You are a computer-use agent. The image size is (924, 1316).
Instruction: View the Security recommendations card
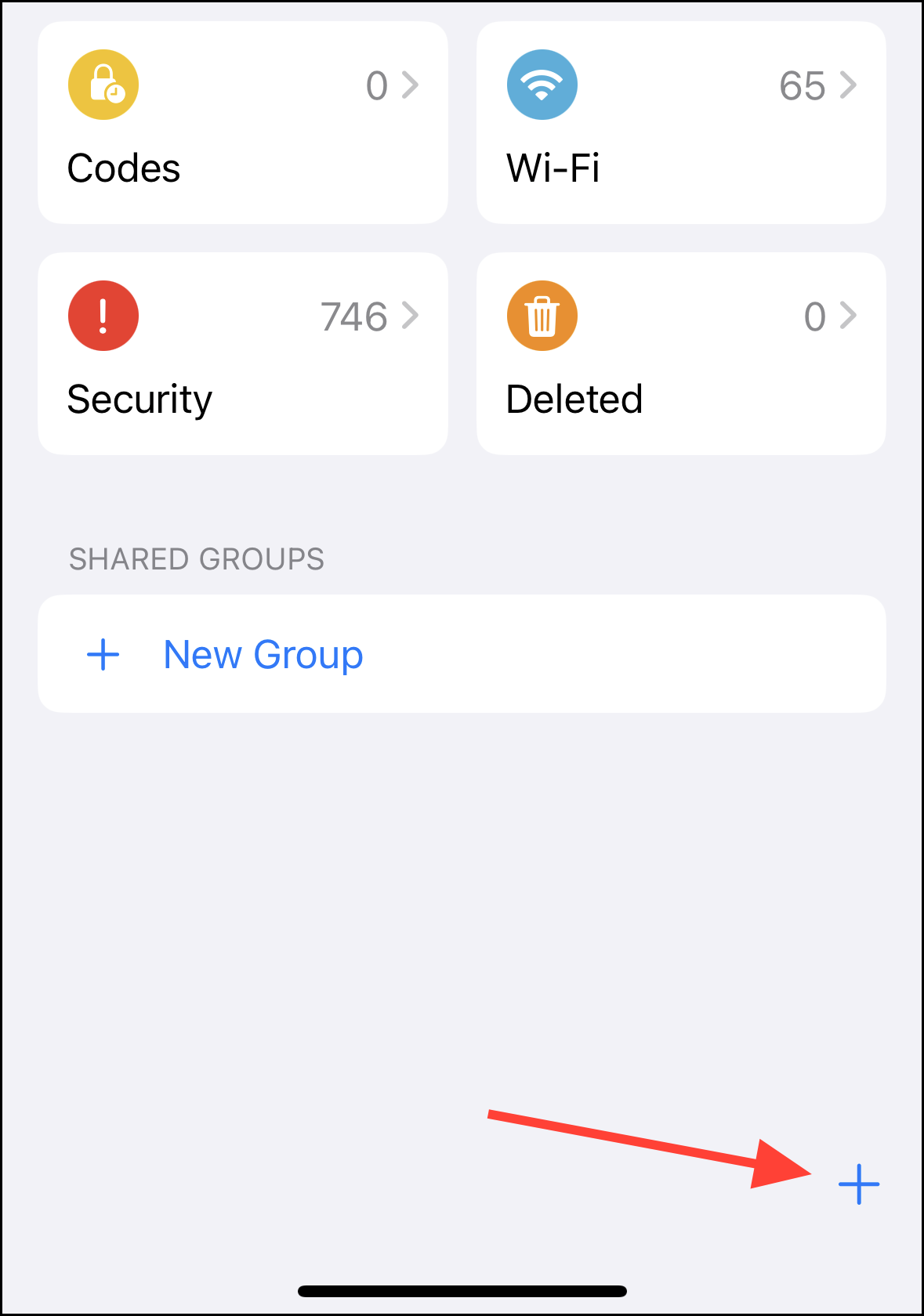point(242,353)
